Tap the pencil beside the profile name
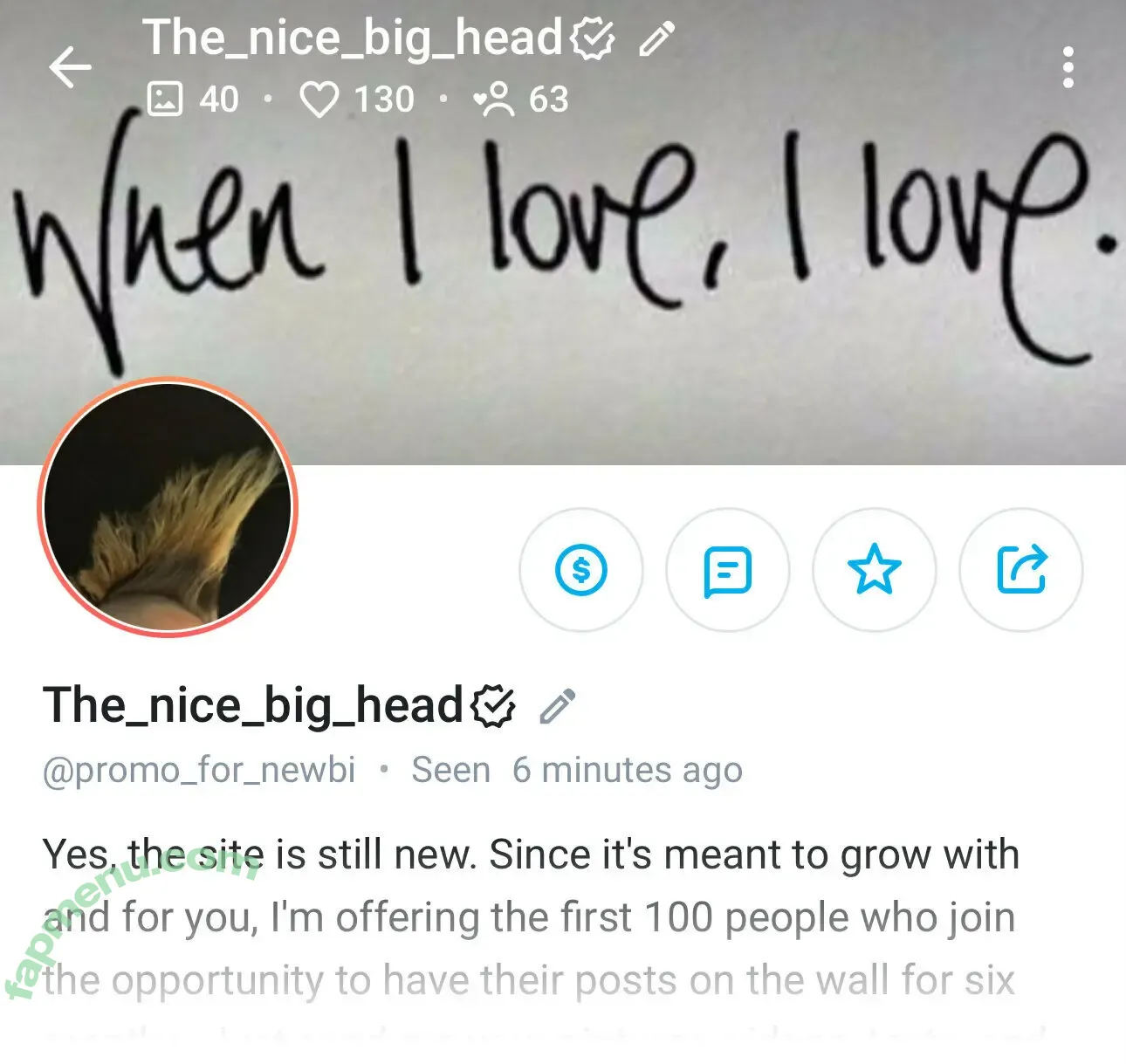The image size is (1126, 1064). click(x=558, y=706)
